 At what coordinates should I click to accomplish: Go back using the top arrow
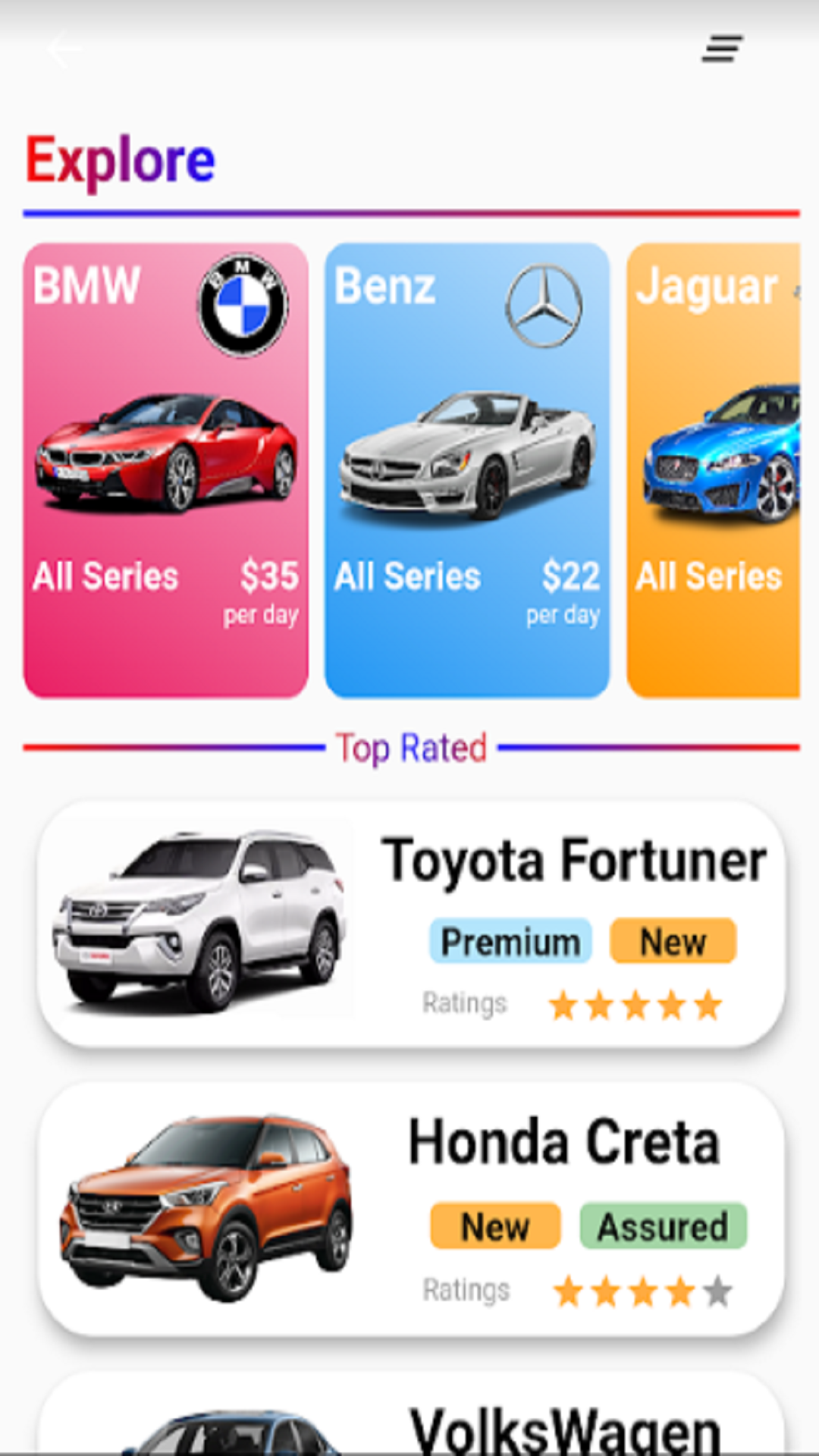point(64,49)
